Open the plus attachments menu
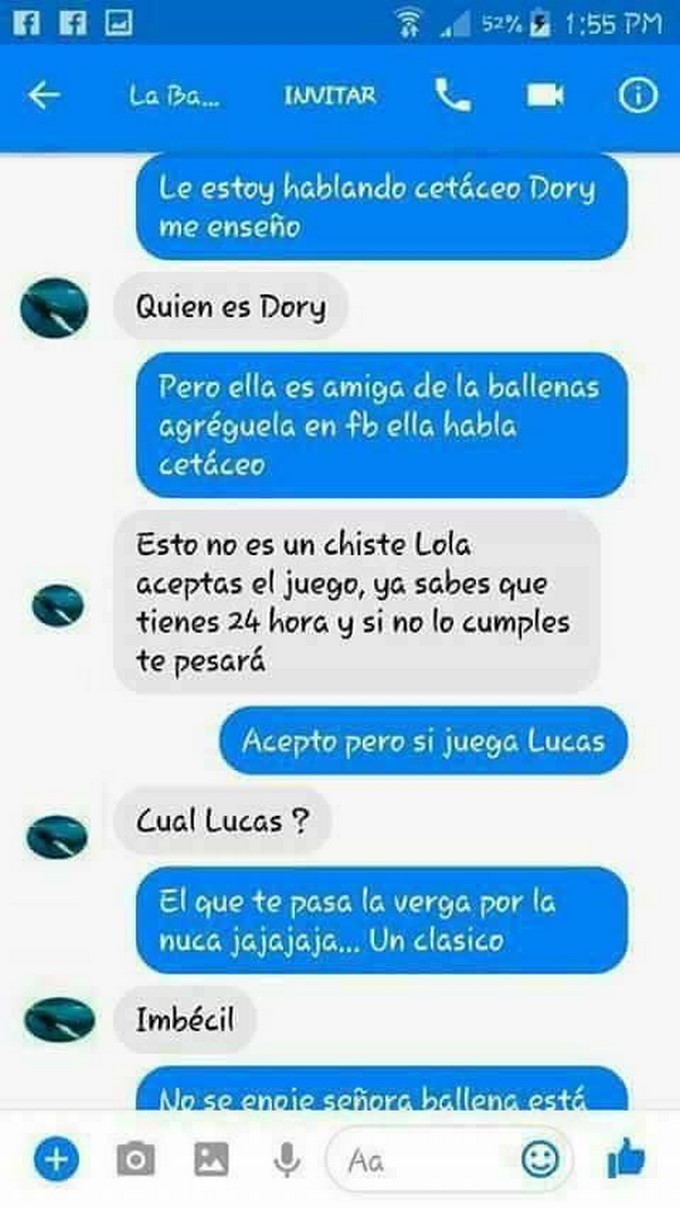Viewport: 680px width, 1208px height. pyautogui.click(x=56, y=1160)
